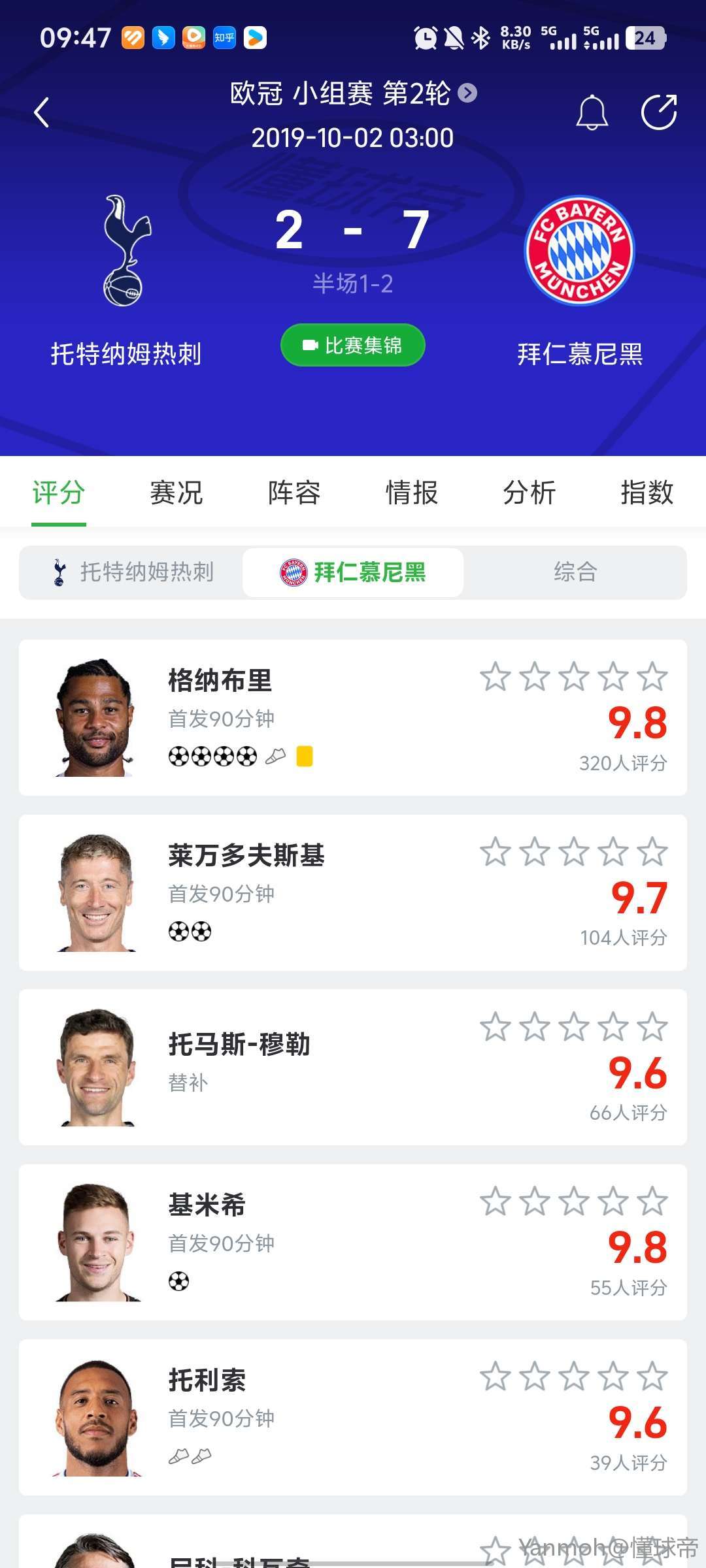706x1568 pixels.
Task: Select the 评分 tab
Action: click(59, 493)
